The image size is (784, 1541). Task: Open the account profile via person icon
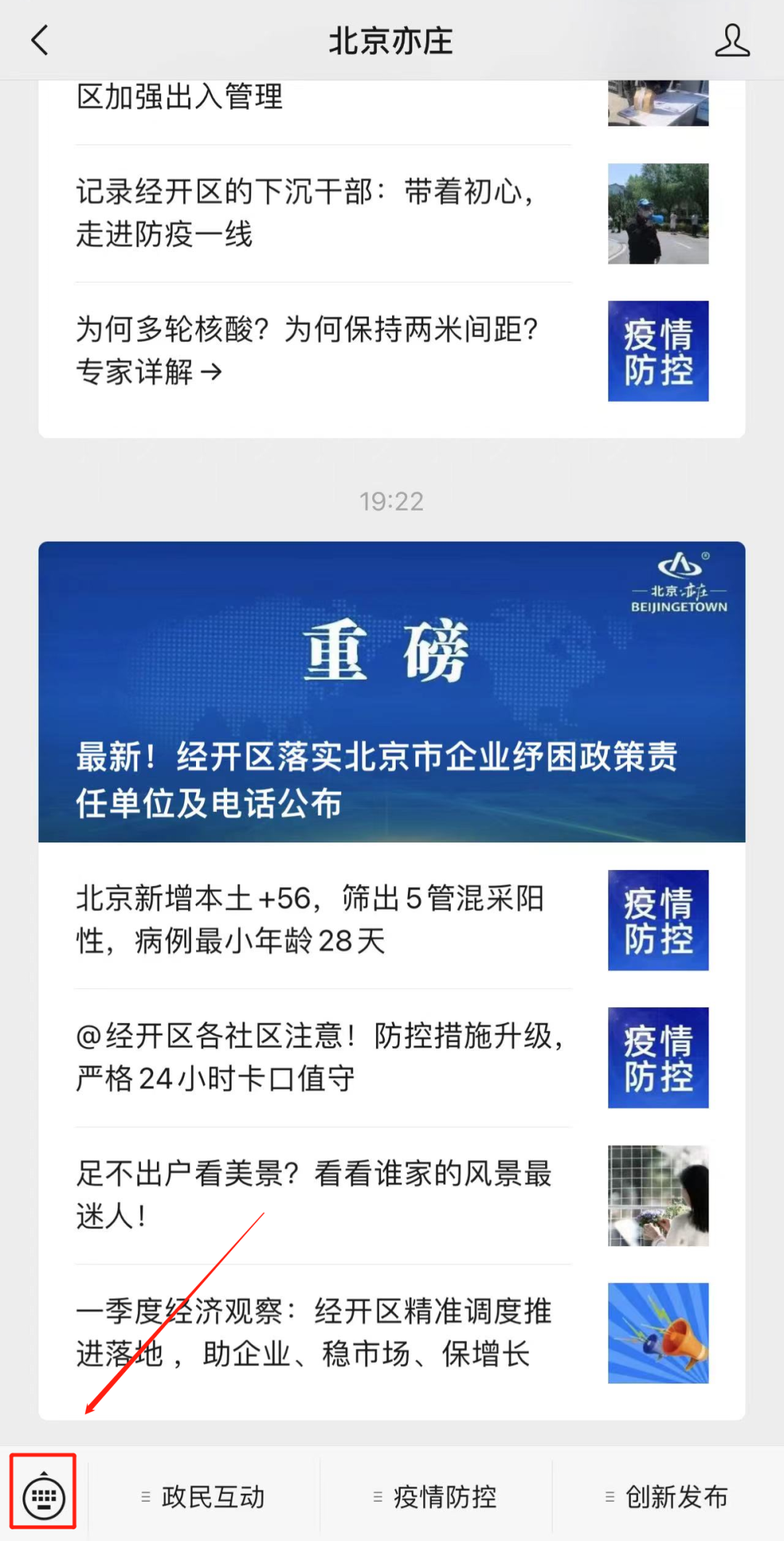(733, 41)
